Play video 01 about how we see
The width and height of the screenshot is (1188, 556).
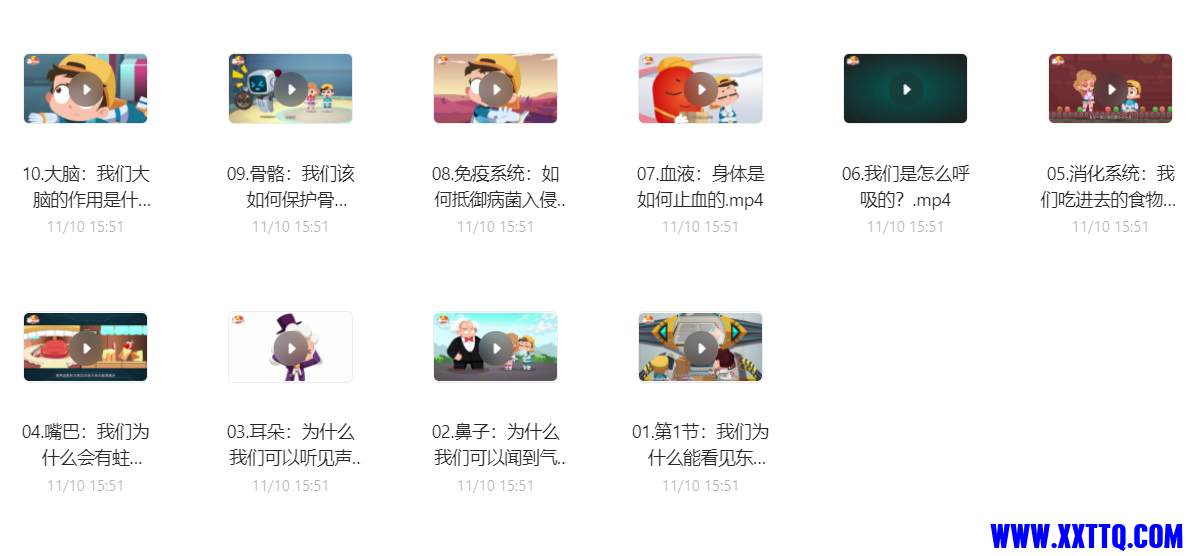701,347
